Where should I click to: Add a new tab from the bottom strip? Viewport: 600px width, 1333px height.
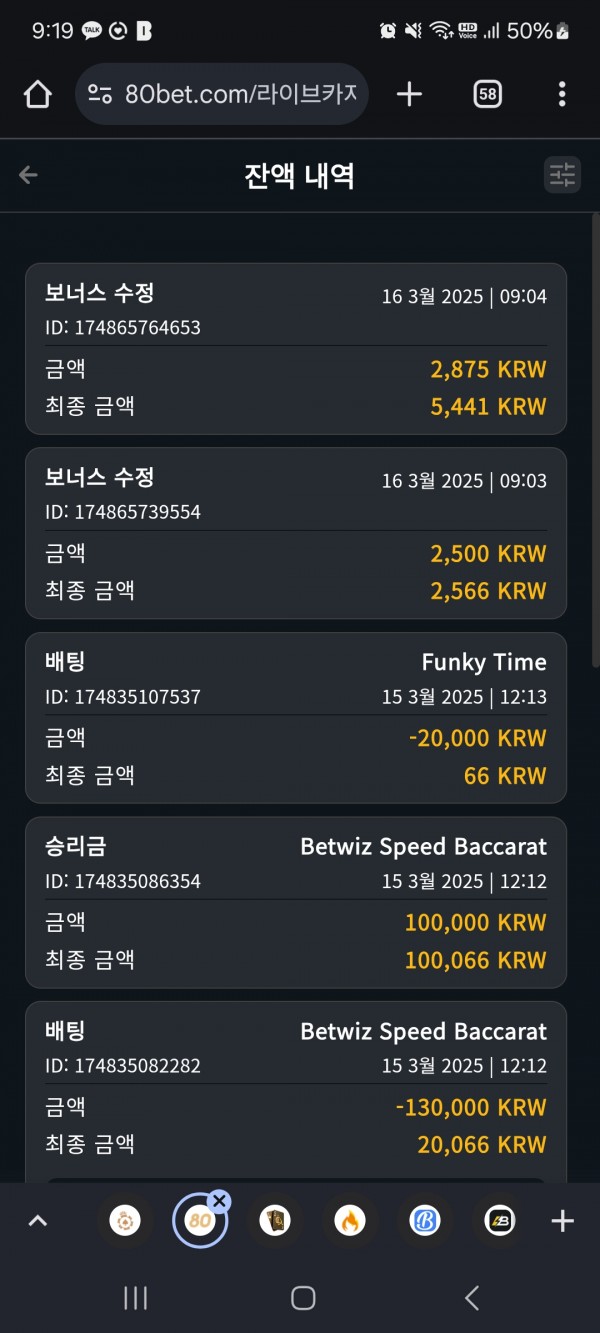pyautogui.click(x=563, y=1221)
